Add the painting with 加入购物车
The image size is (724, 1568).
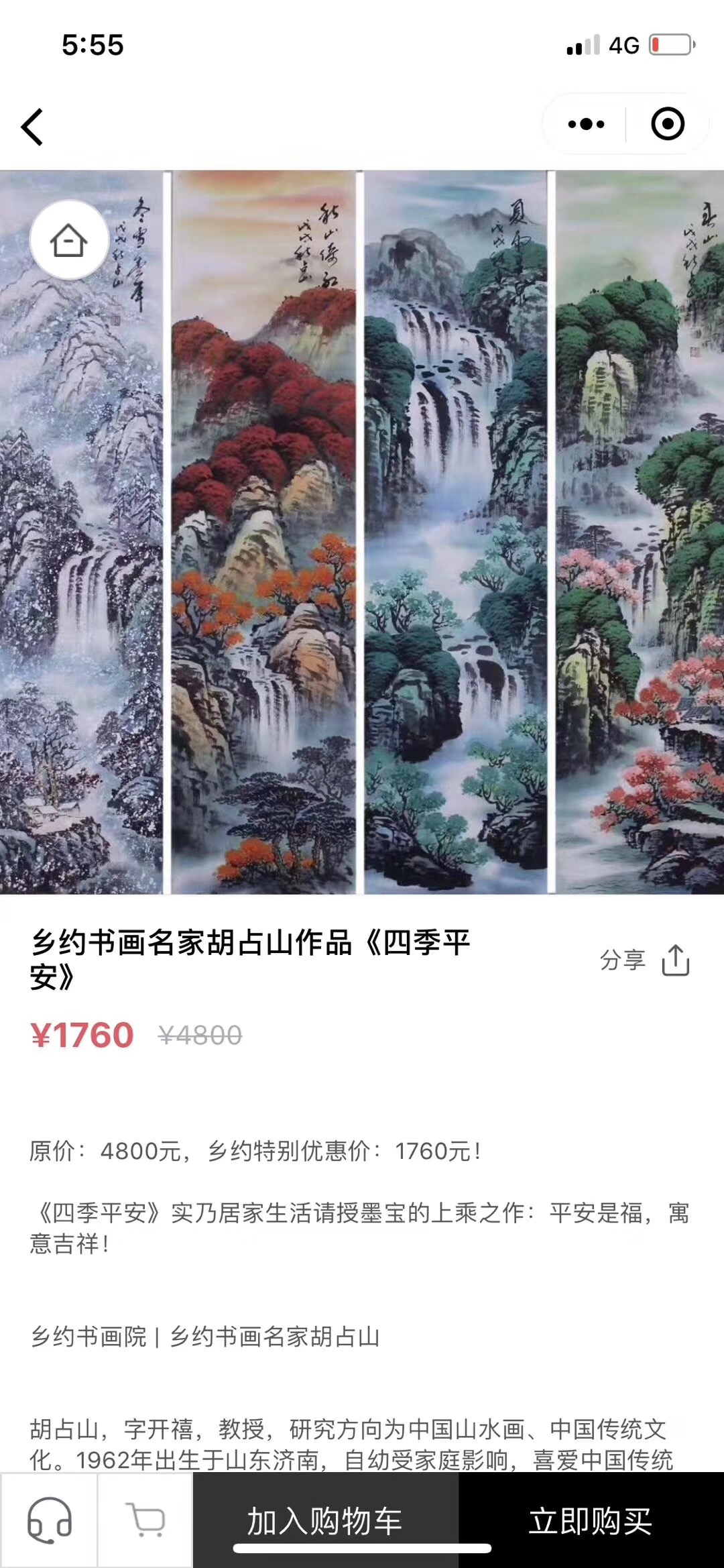coord(325,1520)
